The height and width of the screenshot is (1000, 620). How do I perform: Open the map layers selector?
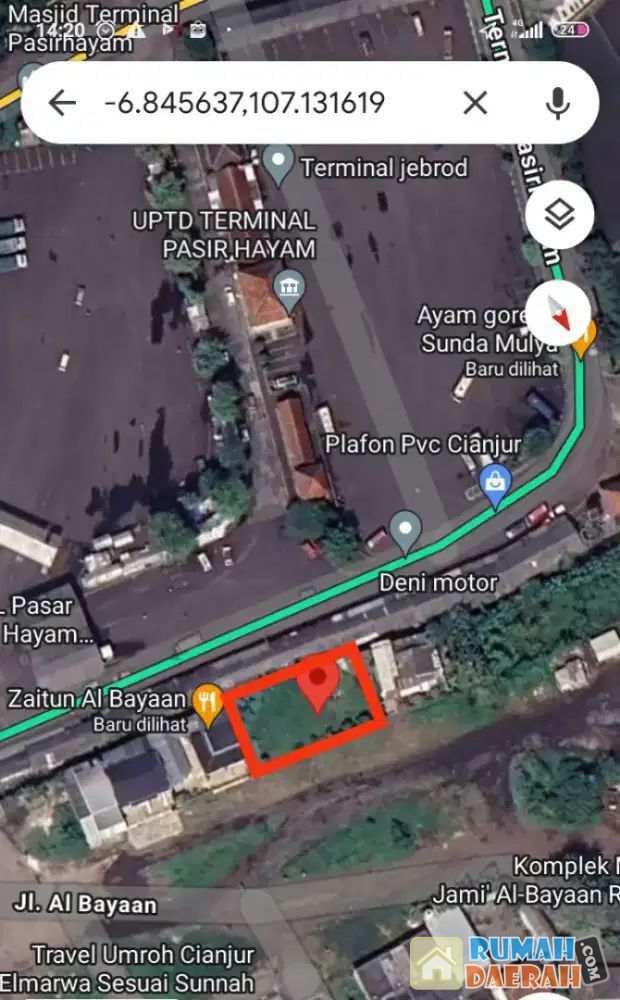click(559, 215)
